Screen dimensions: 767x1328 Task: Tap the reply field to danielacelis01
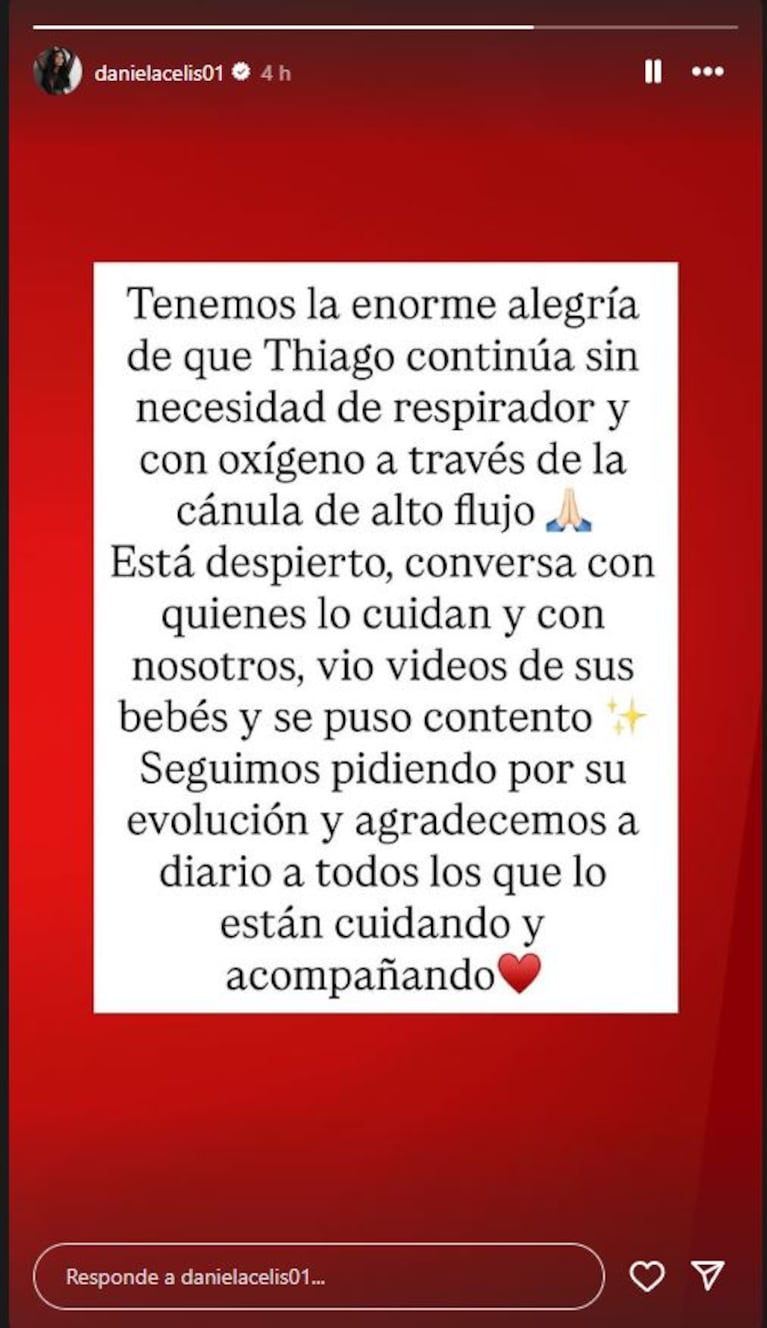(318, 1276)
